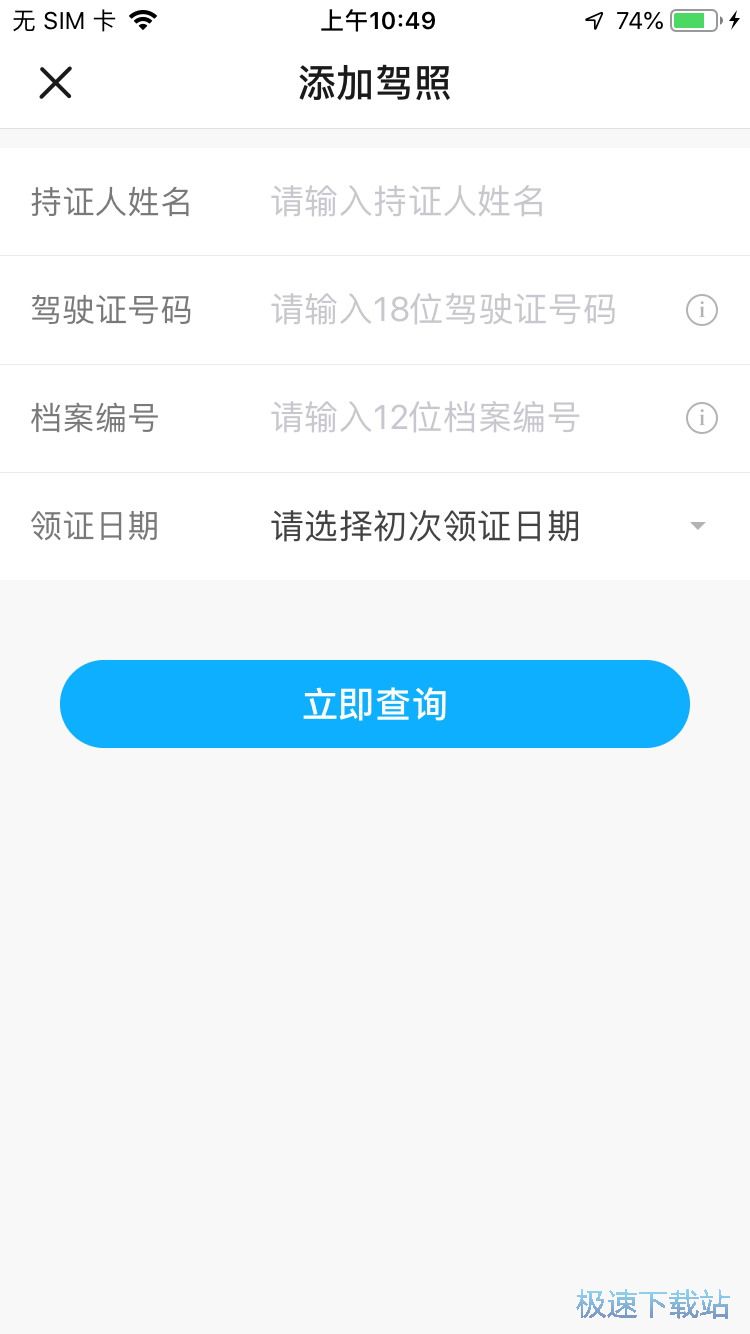Show info help for 档案编号
Viewport: 750px width, 1334px height.
[x=701, y=418]
